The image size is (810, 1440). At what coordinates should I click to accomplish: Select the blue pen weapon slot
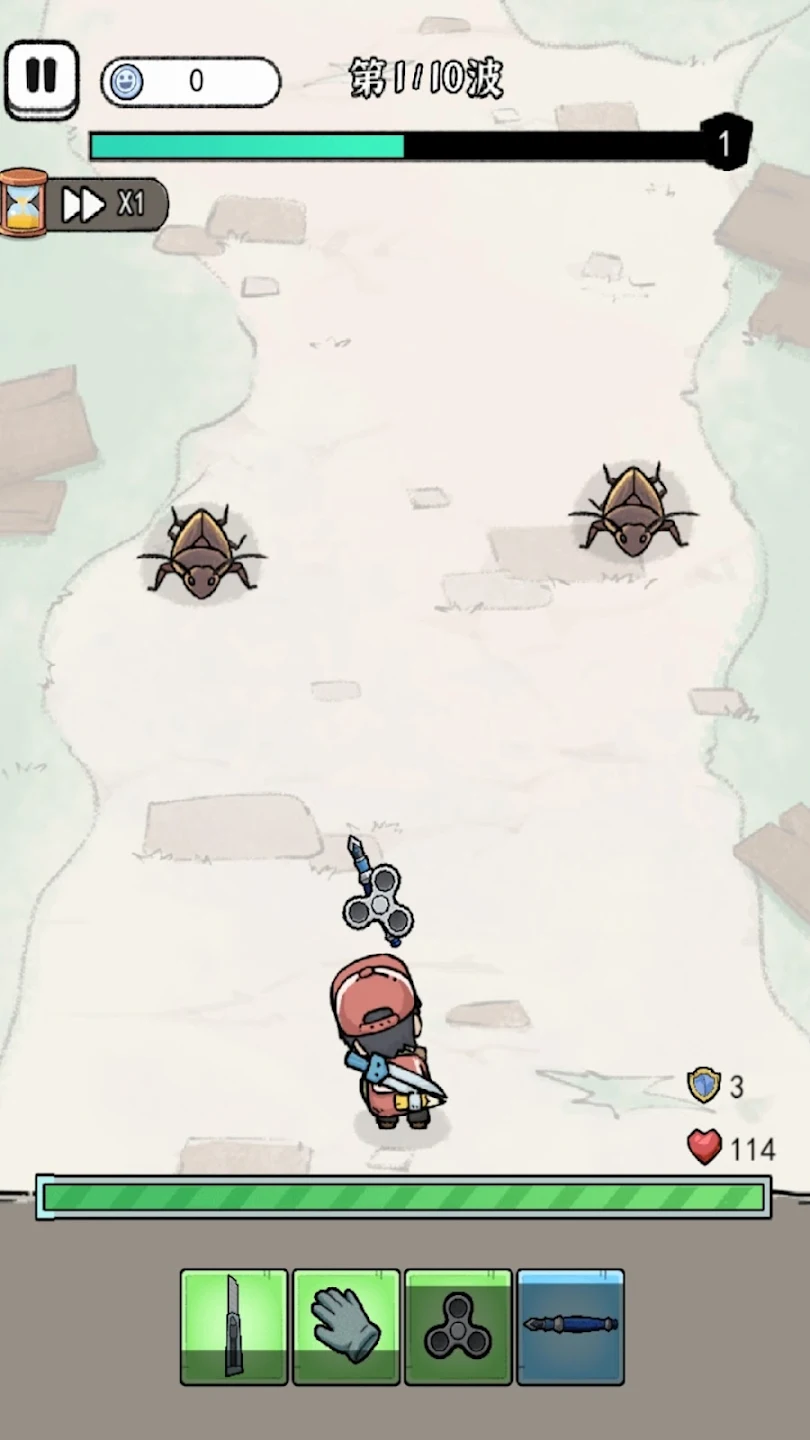point(570,1327)
